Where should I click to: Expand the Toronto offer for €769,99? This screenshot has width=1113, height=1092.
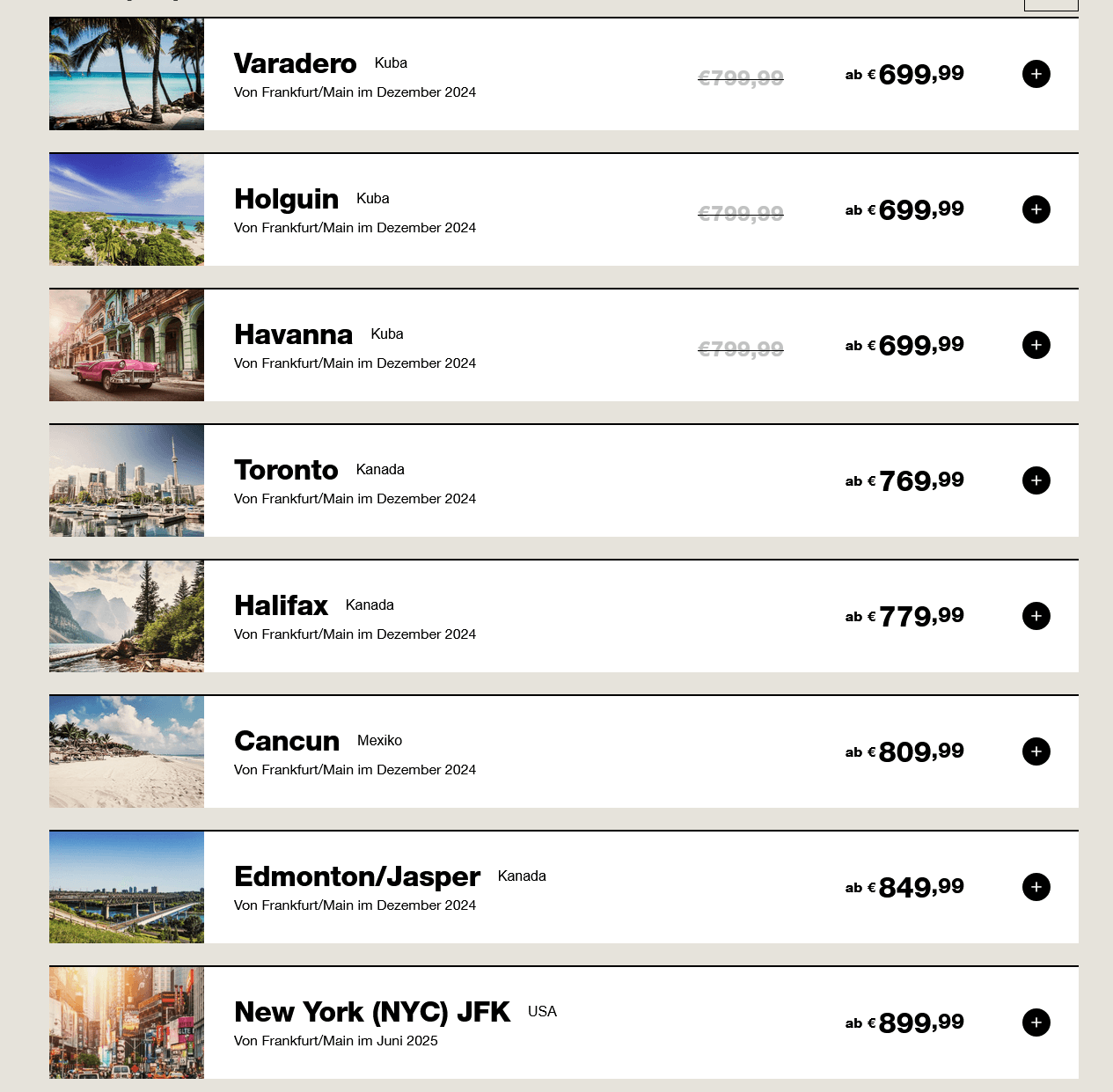click(1036, 480)
